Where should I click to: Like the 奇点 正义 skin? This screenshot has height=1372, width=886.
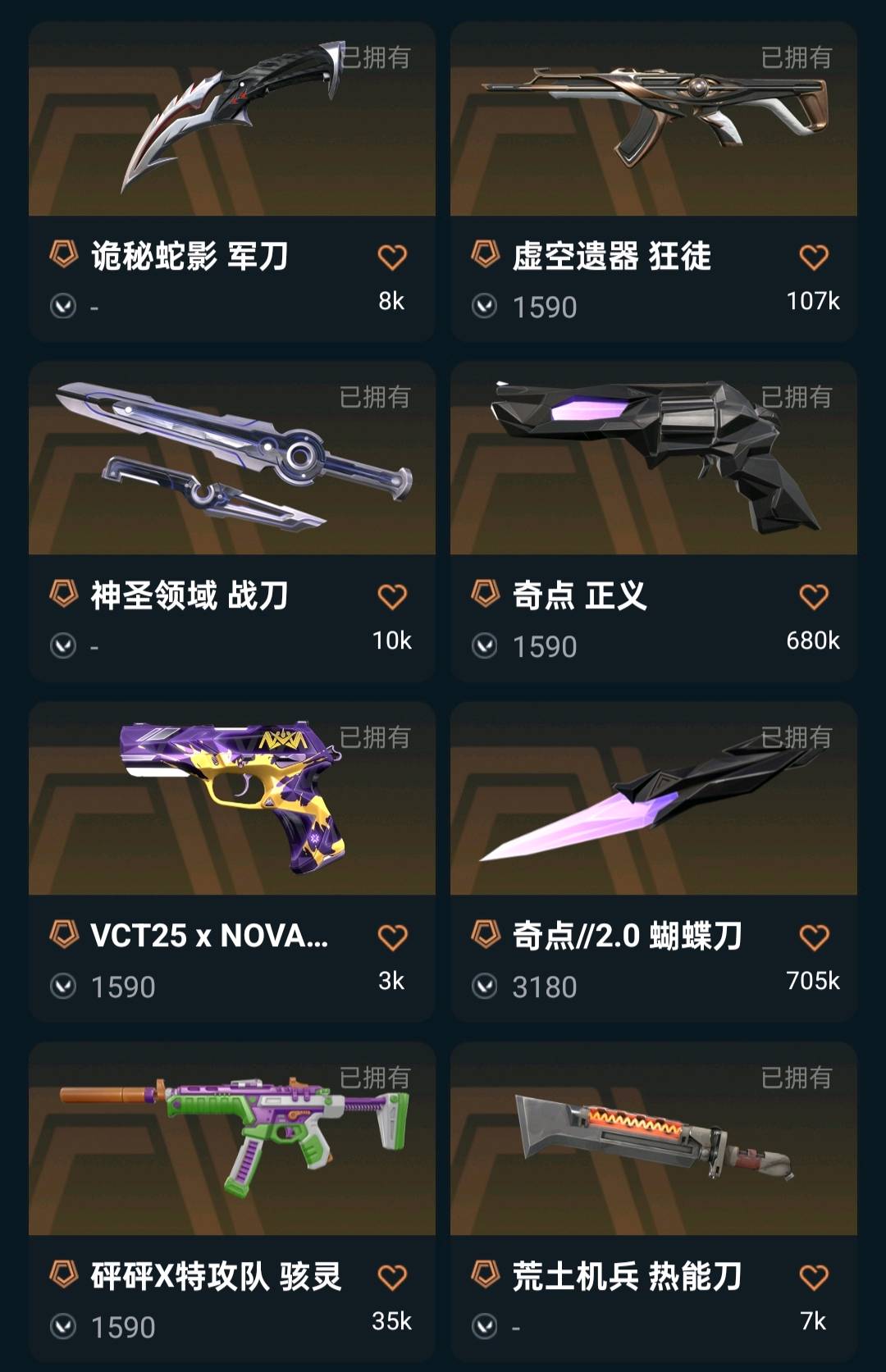[814, 597]
